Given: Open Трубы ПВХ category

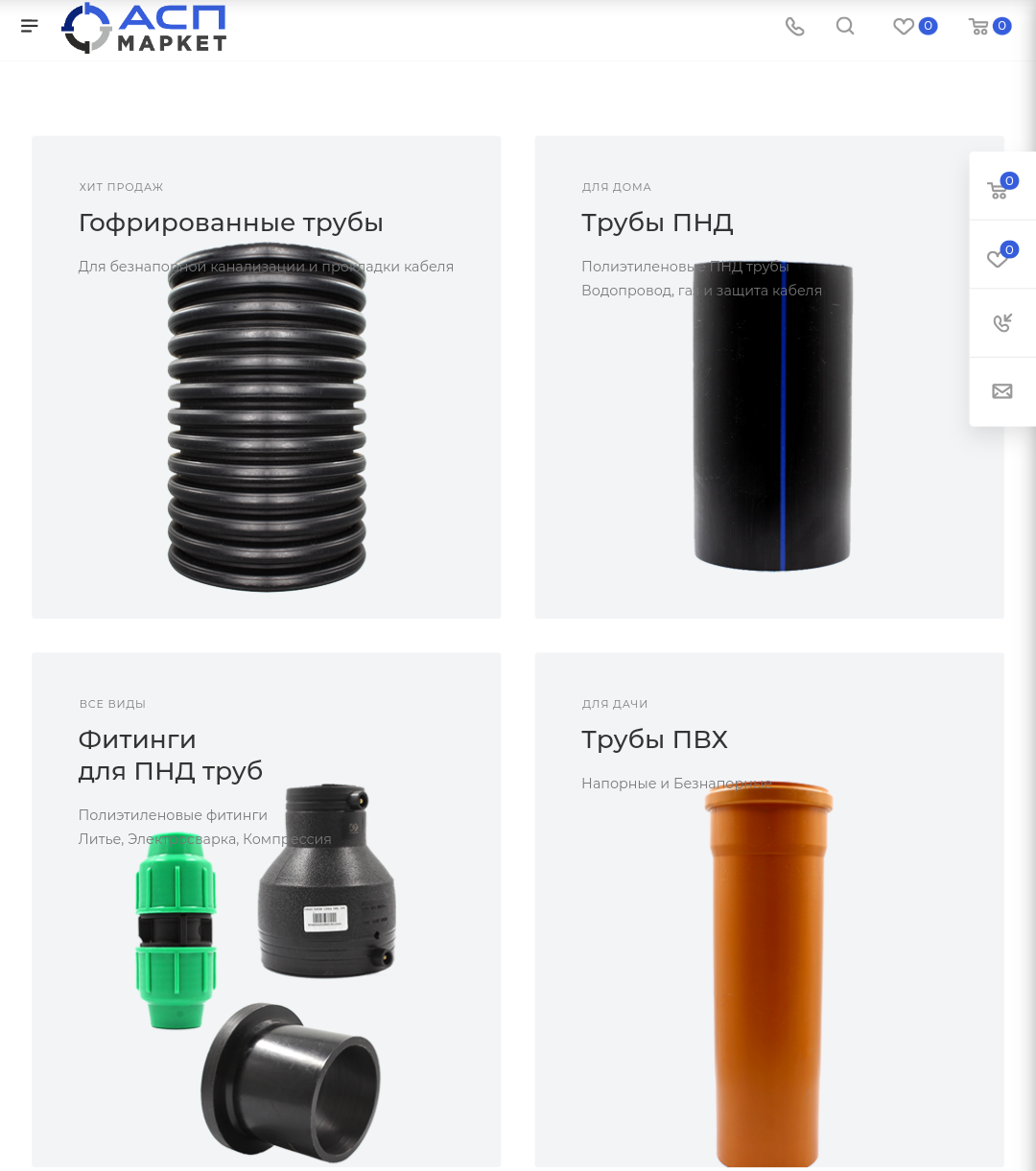Looking at the screenshot, I should (x=654, y=740).
